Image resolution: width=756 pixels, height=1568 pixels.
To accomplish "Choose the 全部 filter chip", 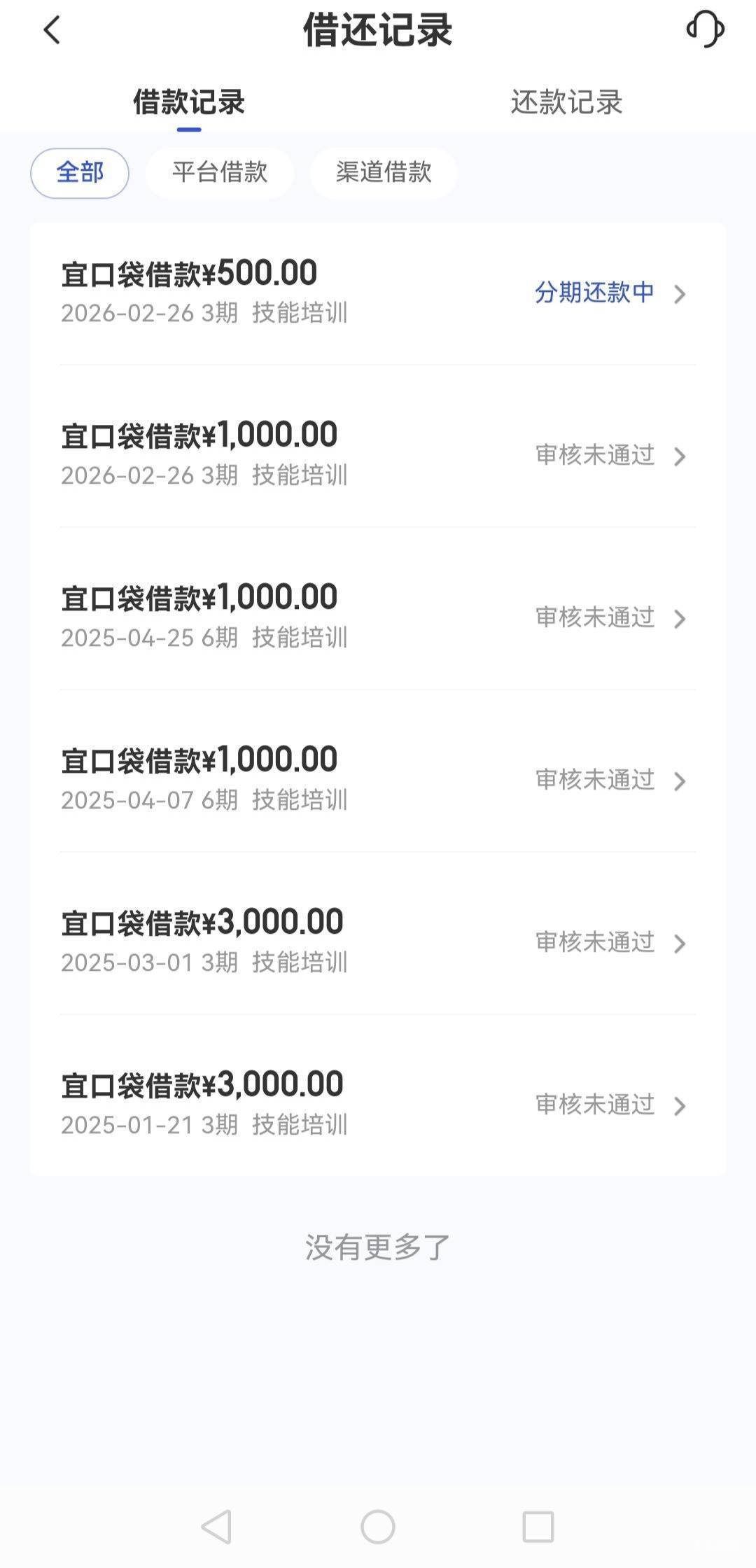I will (x=80, y=173).
